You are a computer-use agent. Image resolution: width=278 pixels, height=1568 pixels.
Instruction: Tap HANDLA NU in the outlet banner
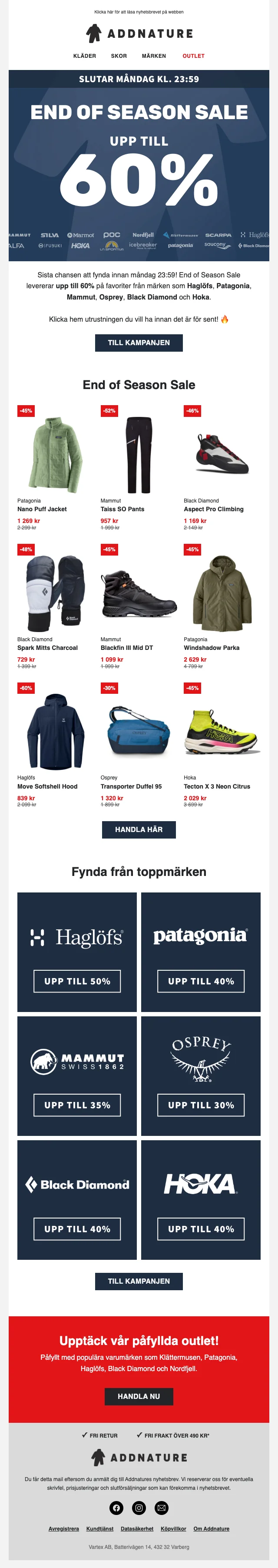pyautogui.click(x=139, y=1396)
